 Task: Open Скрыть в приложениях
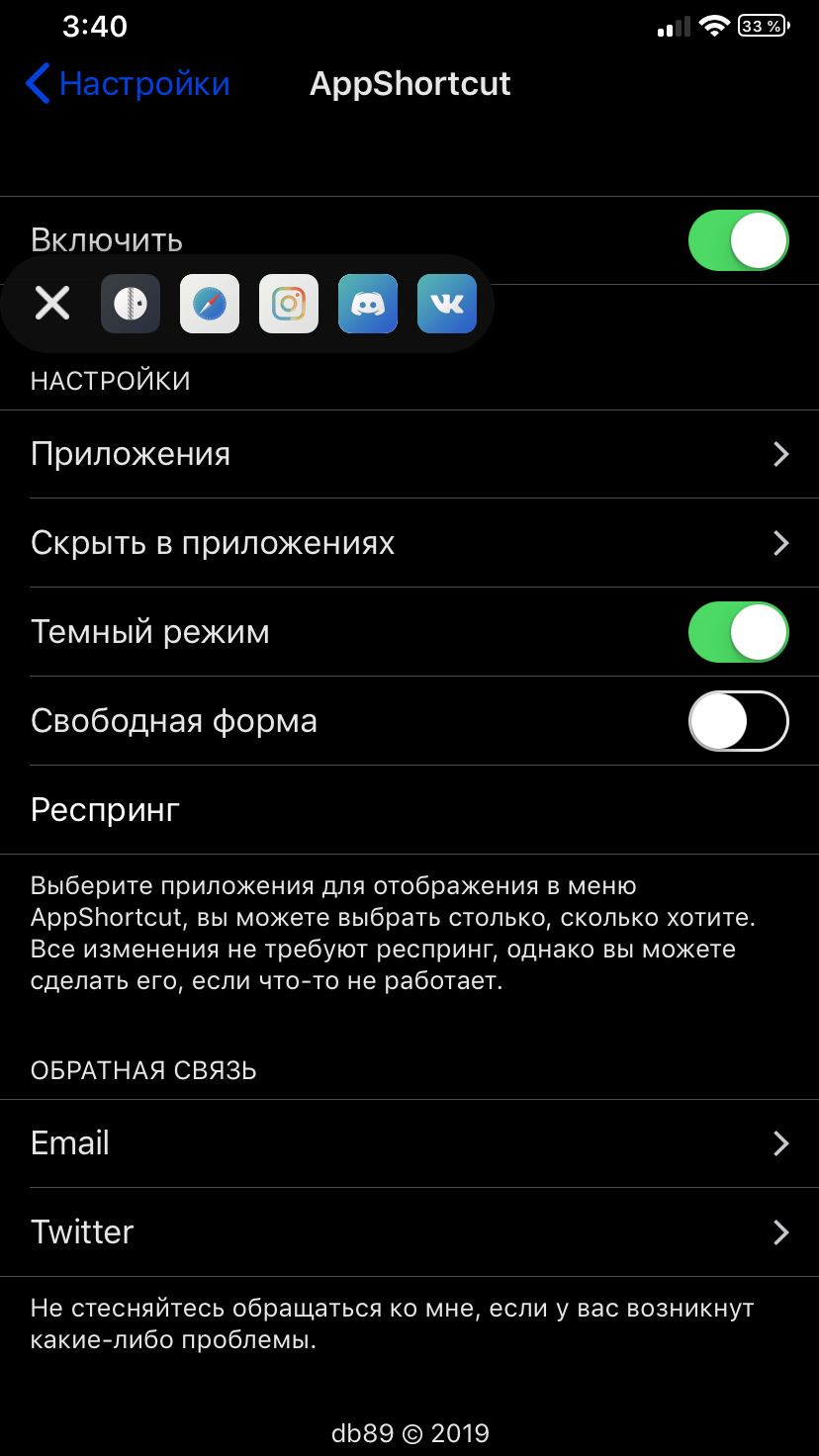tap(409, 543)
